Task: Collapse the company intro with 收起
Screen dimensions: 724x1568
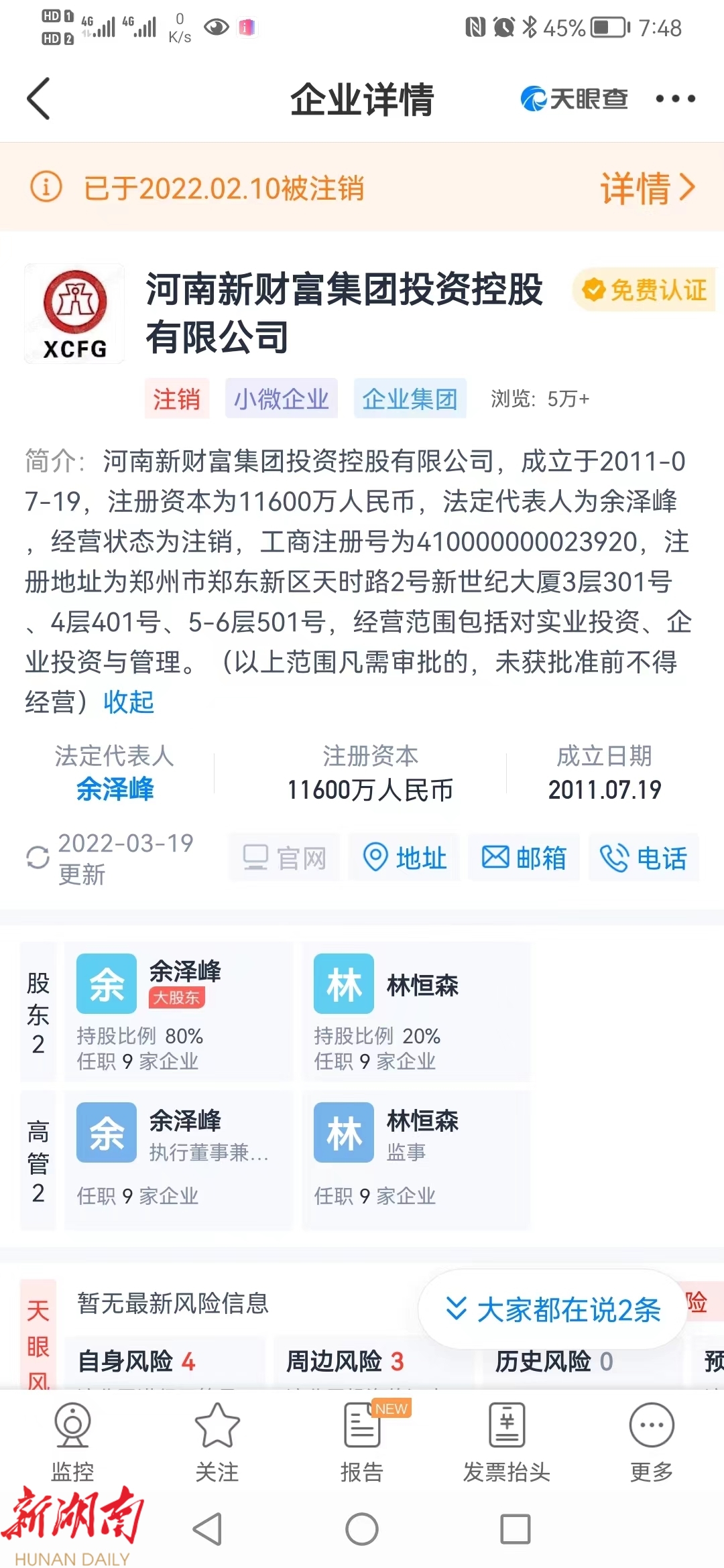Action: [x=129, y=702]
